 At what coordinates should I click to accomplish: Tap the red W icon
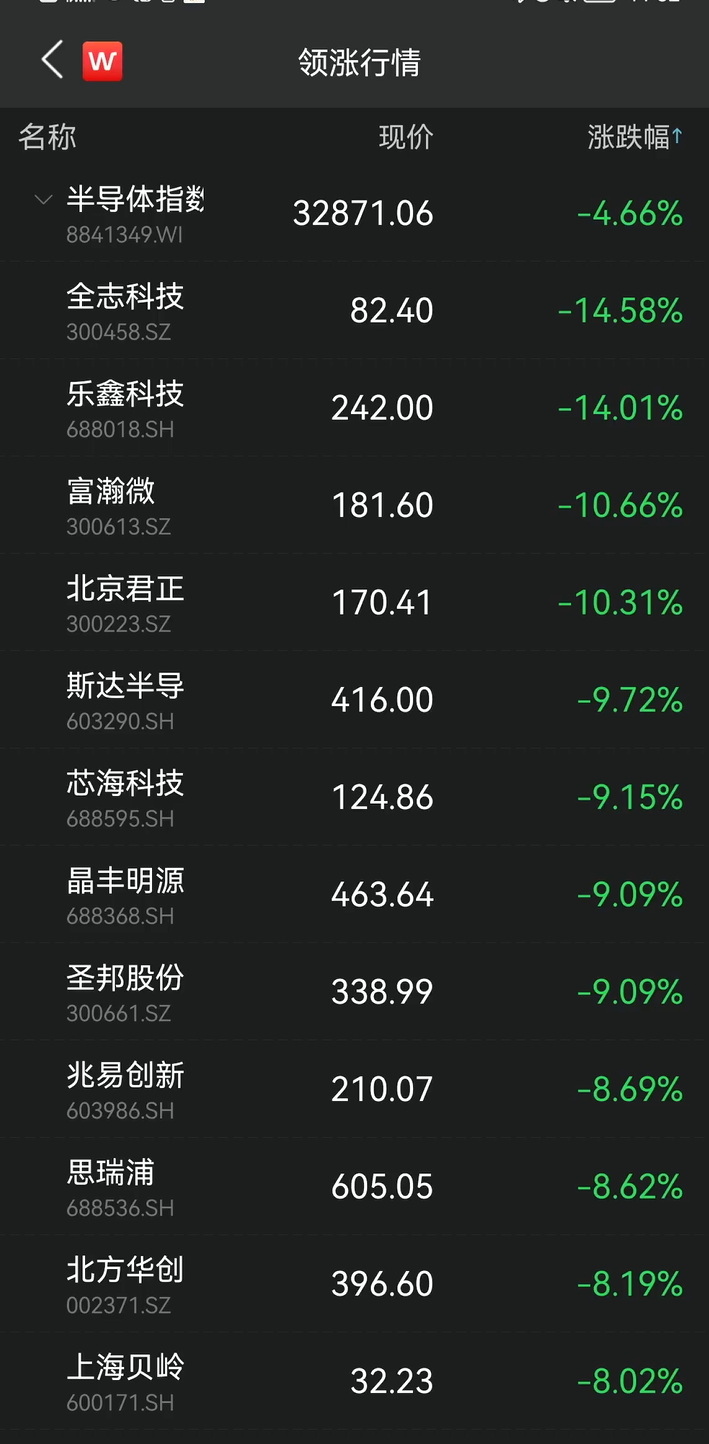[102, 62]
